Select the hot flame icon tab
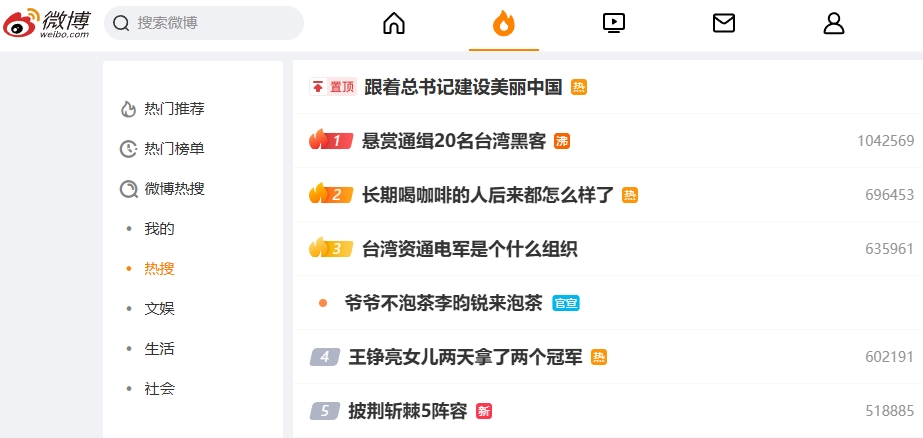Viewport: 923px width, 438px height. coord(504,24)
